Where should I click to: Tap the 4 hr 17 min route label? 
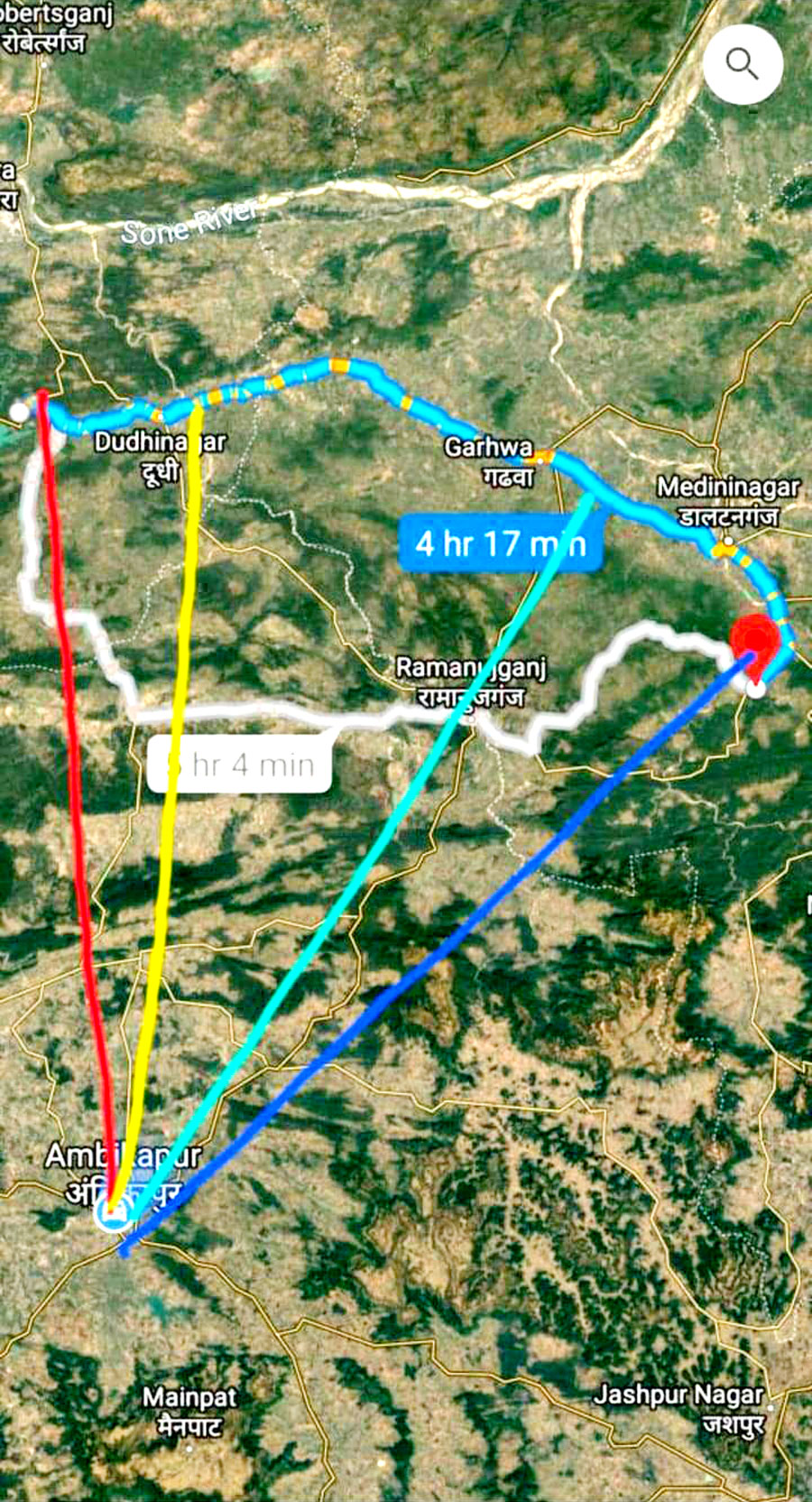pos(500,543)
